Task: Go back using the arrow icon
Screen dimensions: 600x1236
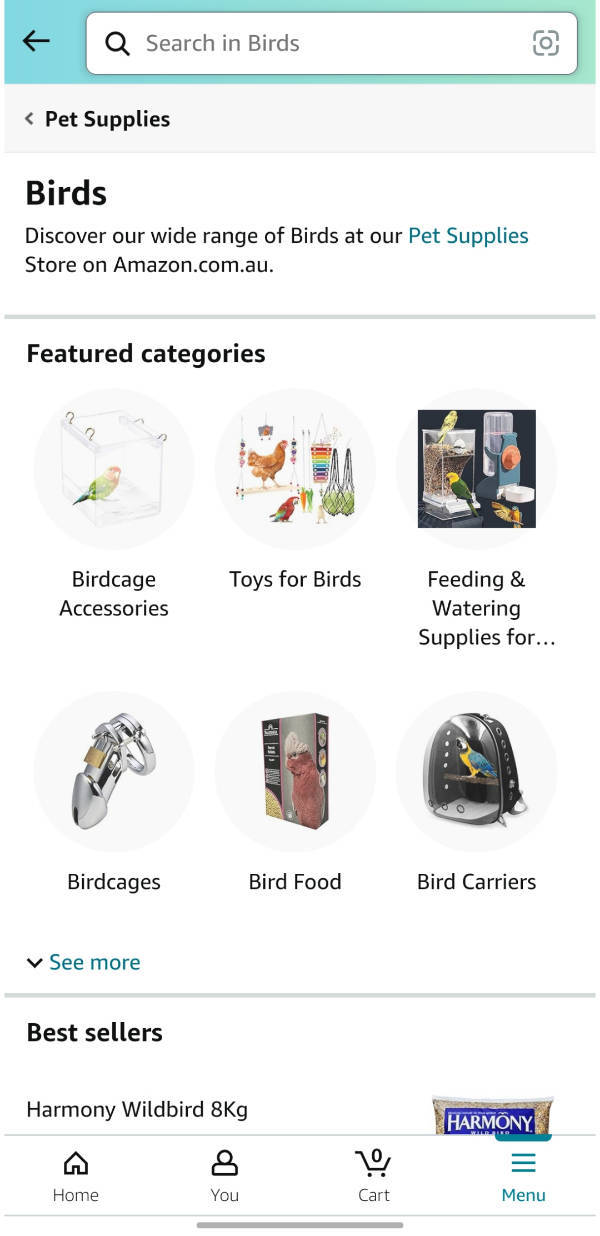Action: coord(36,42)
